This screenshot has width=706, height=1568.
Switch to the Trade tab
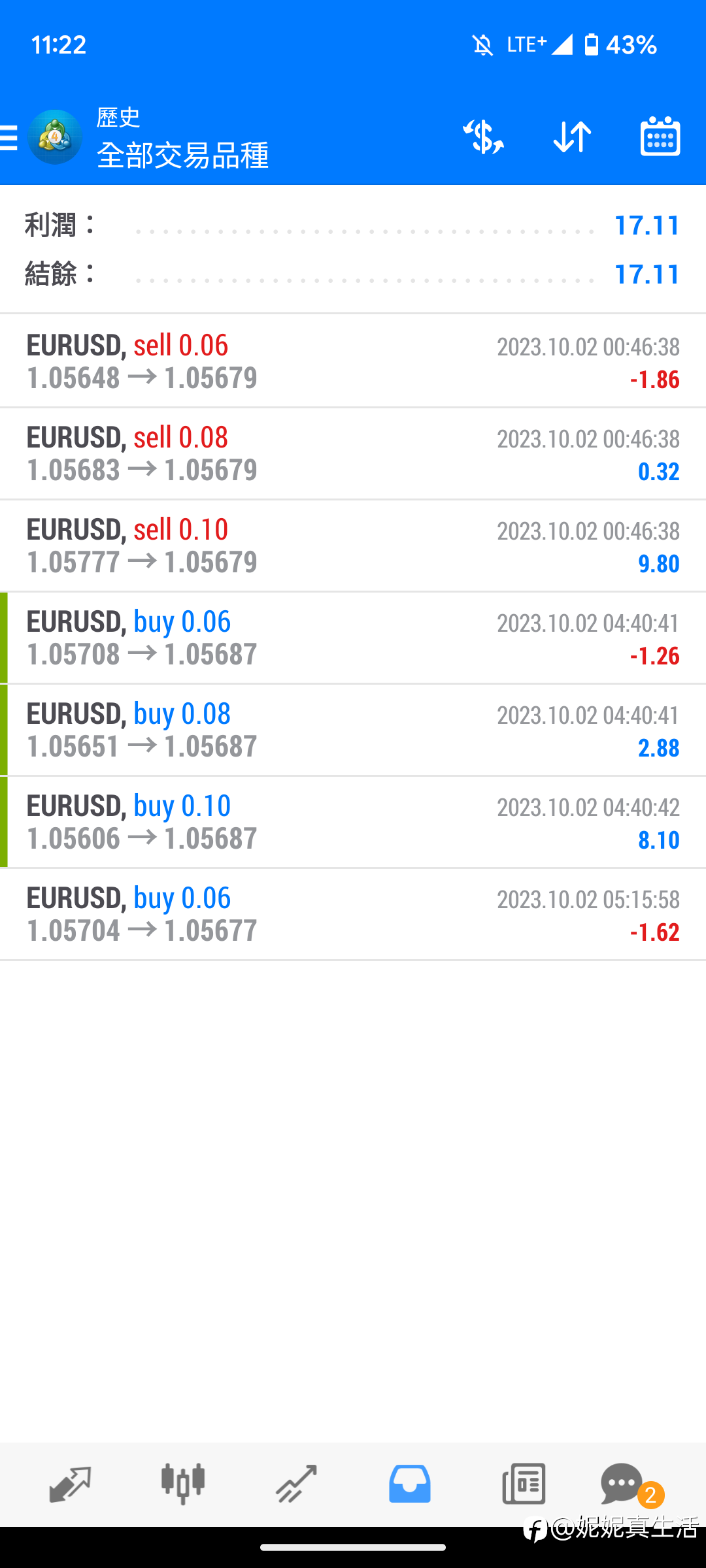click(296, 1484)
